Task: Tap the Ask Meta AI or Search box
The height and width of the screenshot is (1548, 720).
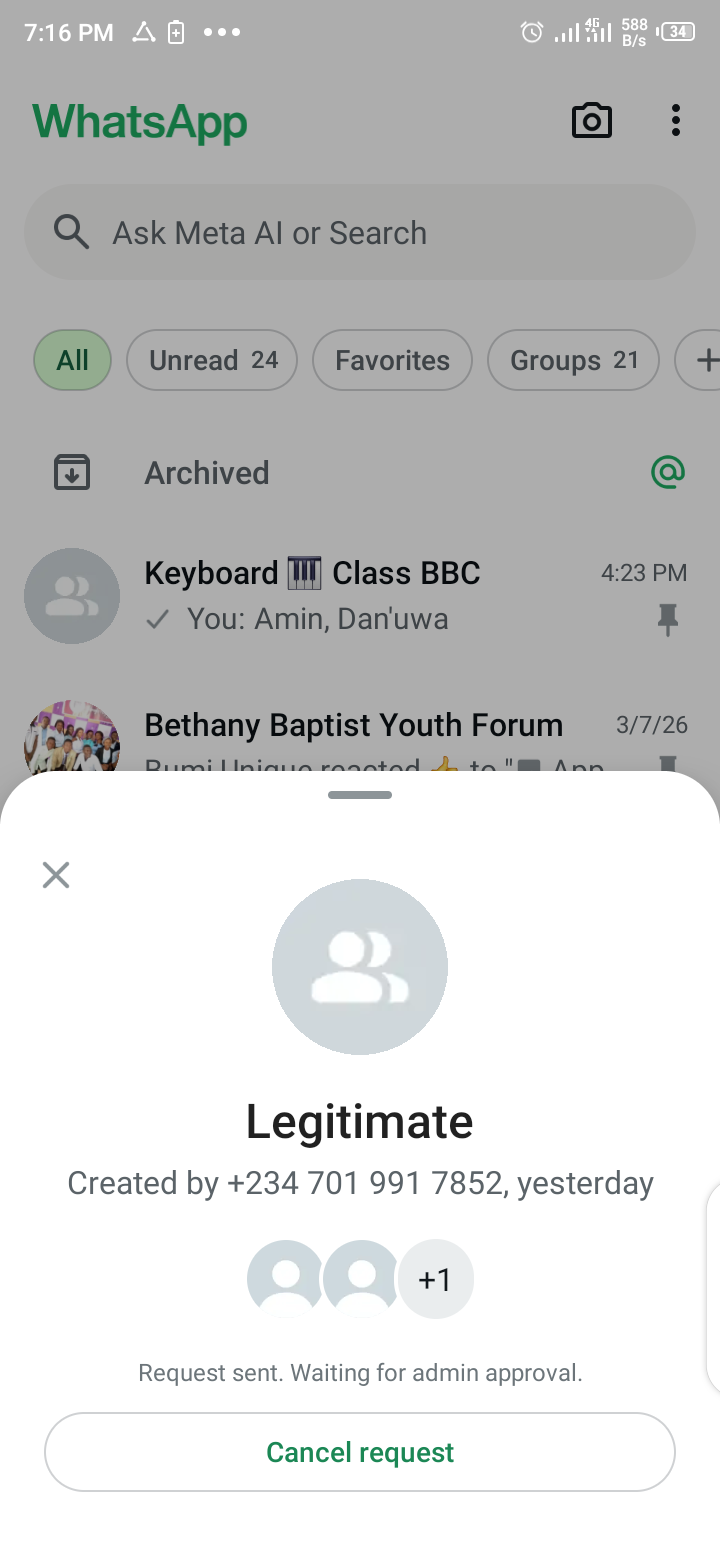Action: pyautogui.click(x=360, y=233)
